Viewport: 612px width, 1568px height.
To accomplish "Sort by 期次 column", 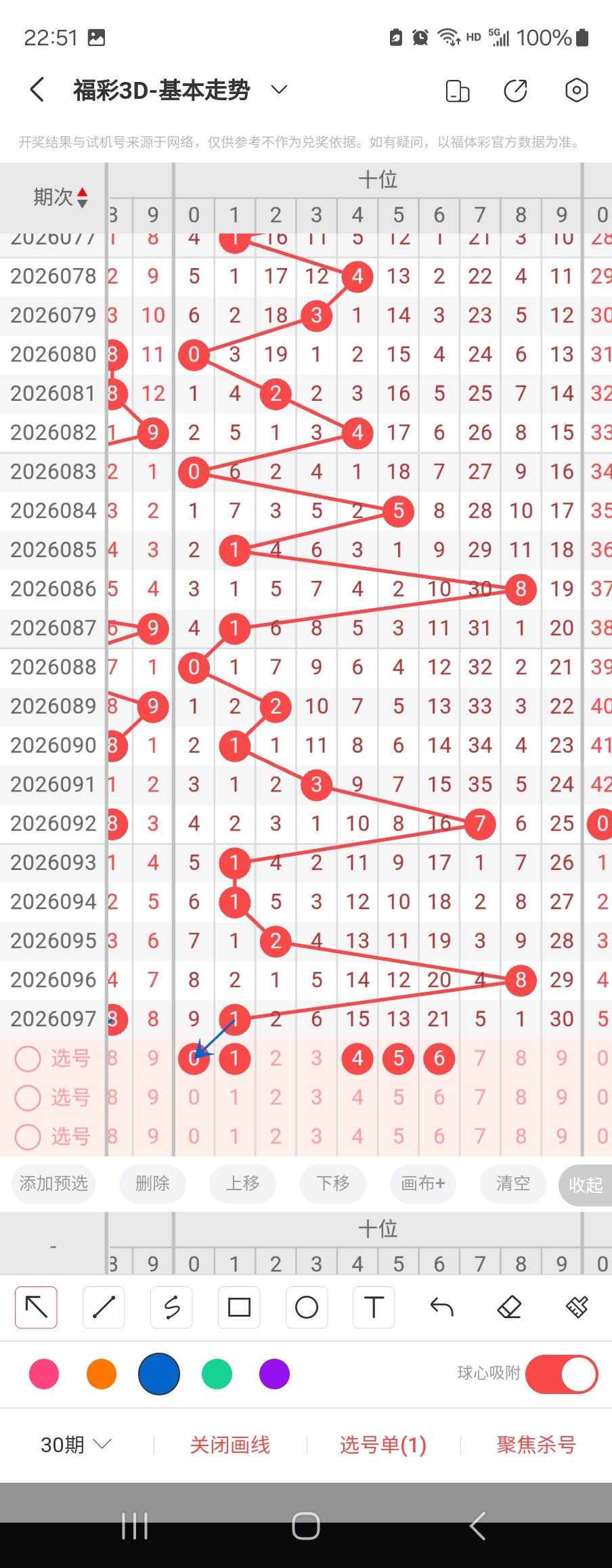I will [60, 197].
